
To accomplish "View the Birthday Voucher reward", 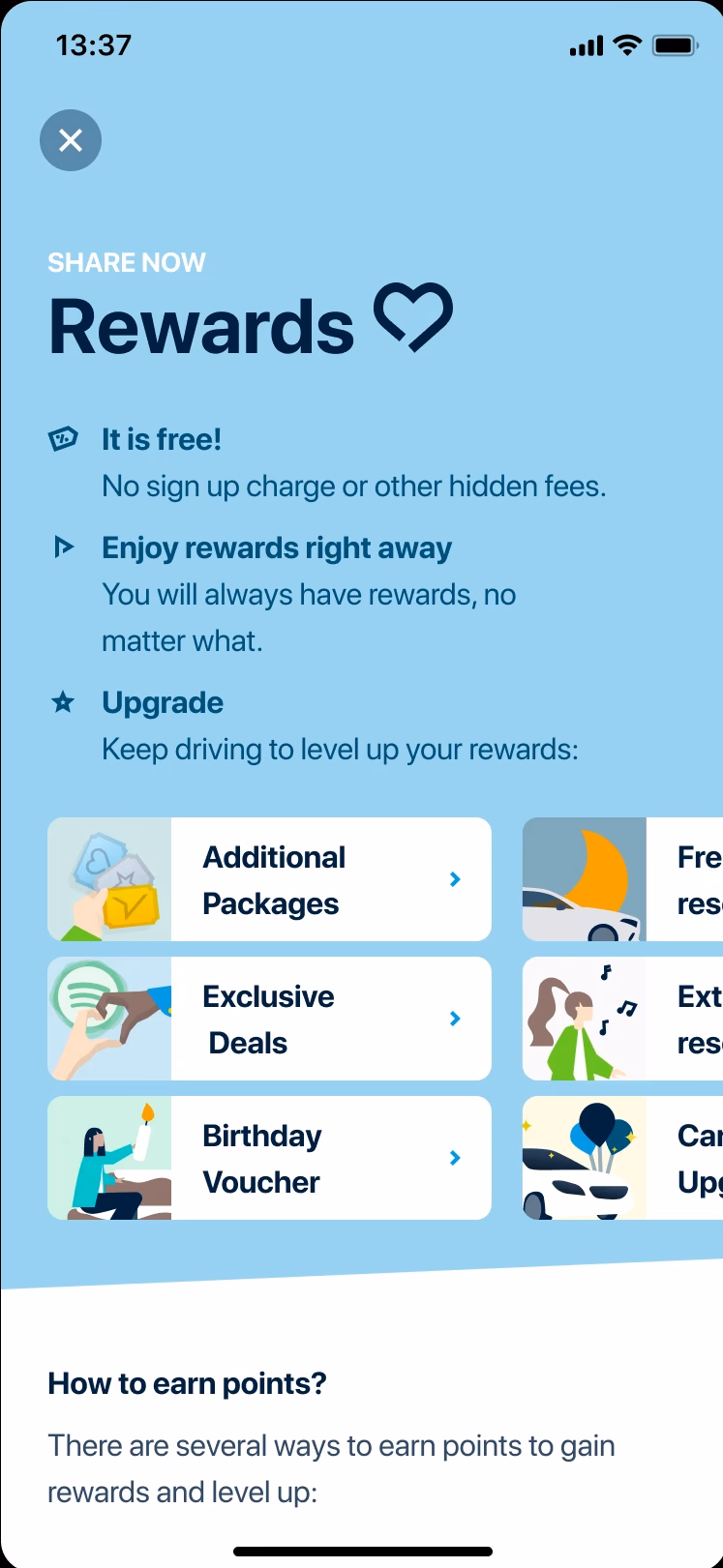I will tap(270, 1158).
